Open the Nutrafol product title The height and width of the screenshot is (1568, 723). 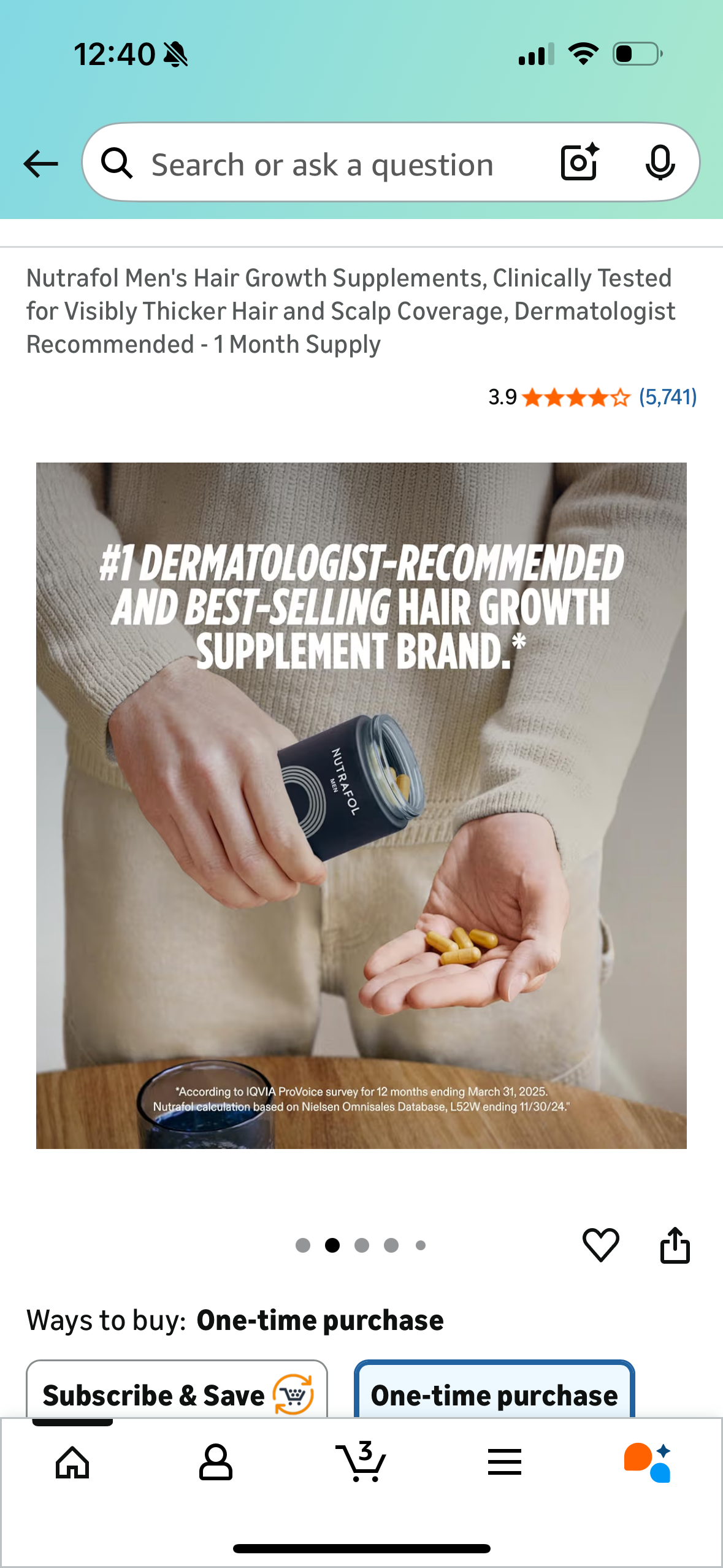click(351, 310)
